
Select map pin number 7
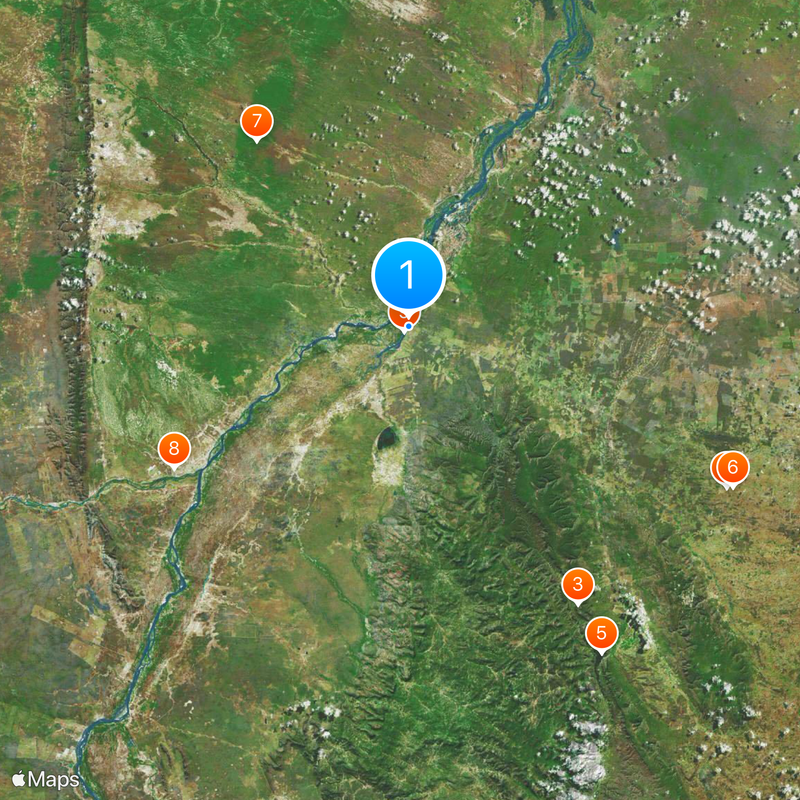coord(256,122)
